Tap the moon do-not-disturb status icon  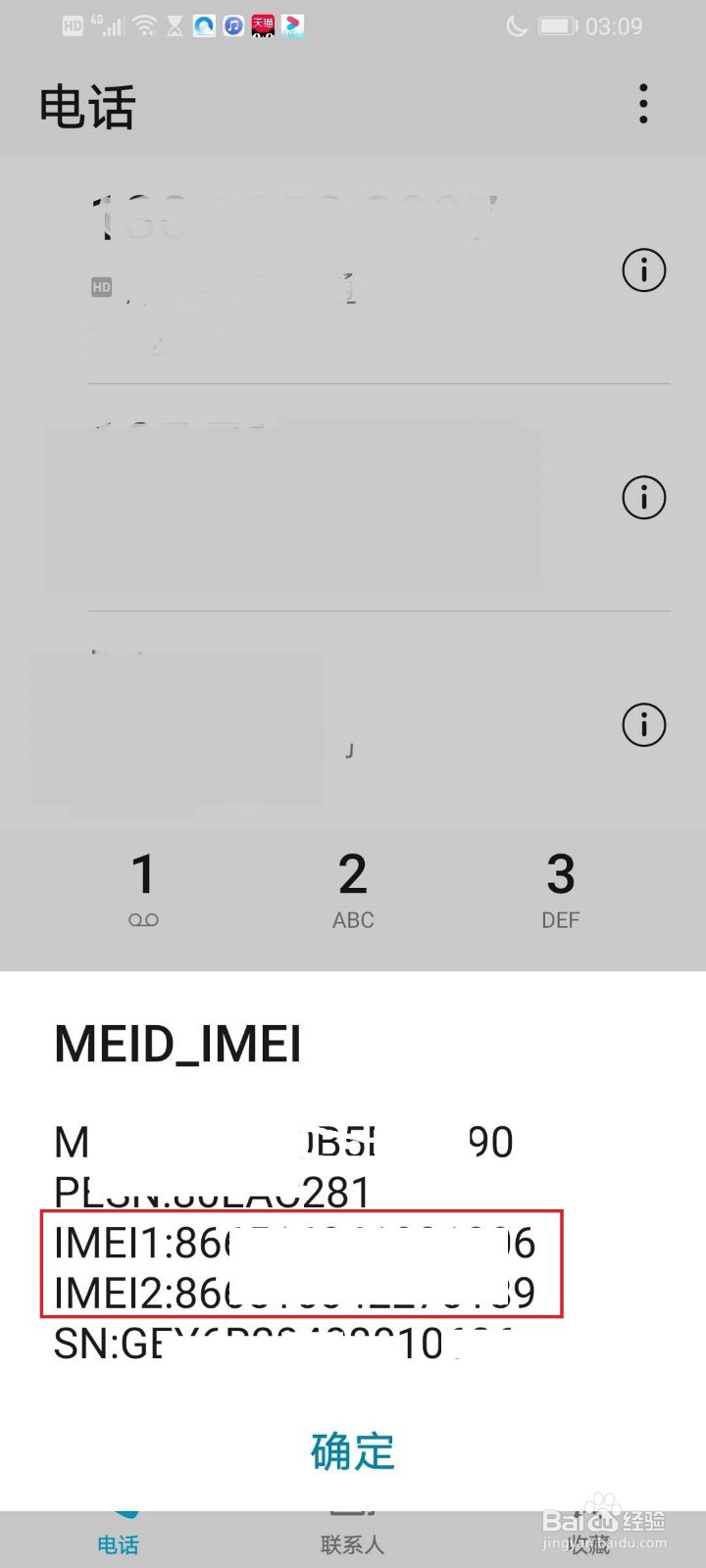point(517,25)
